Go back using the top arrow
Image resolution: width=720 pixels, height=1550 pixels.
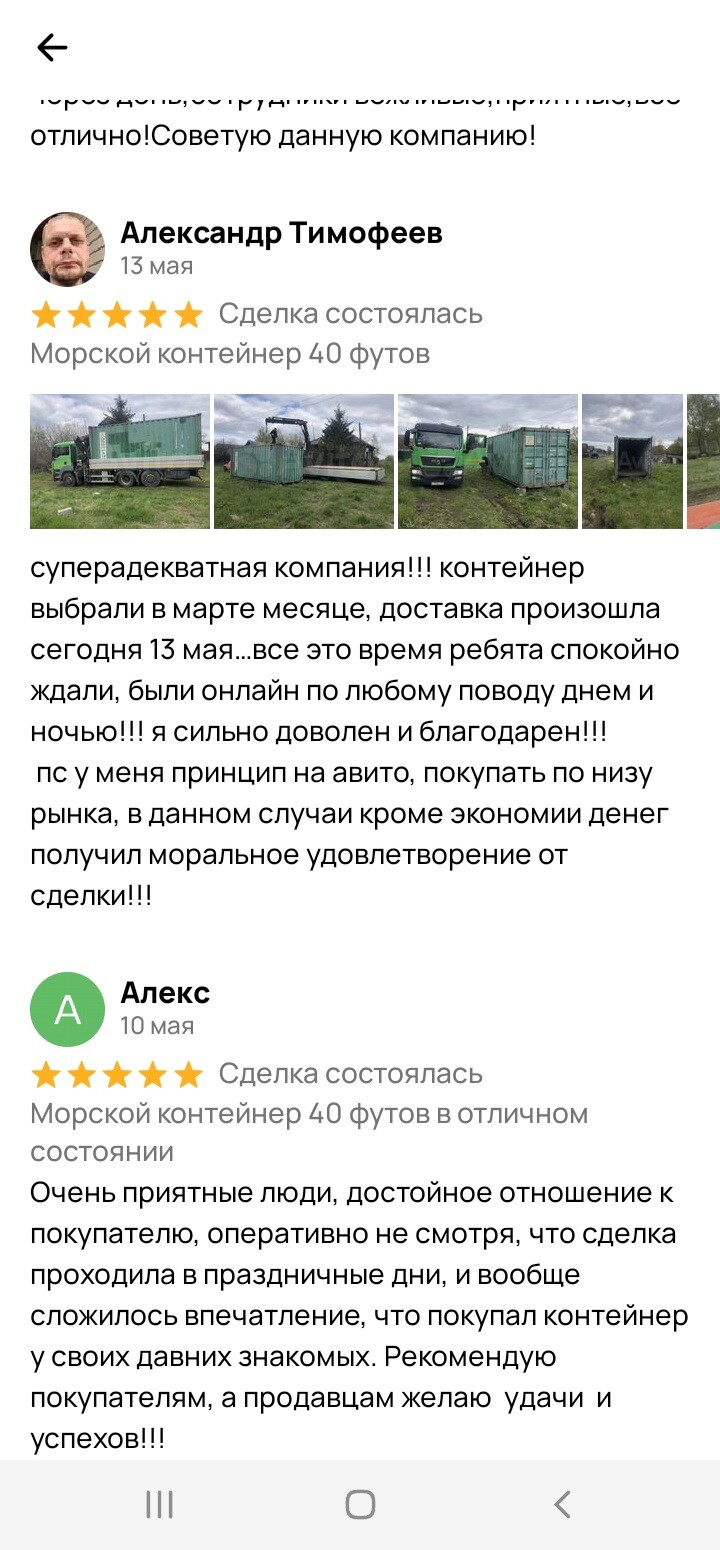coord(52,47)
